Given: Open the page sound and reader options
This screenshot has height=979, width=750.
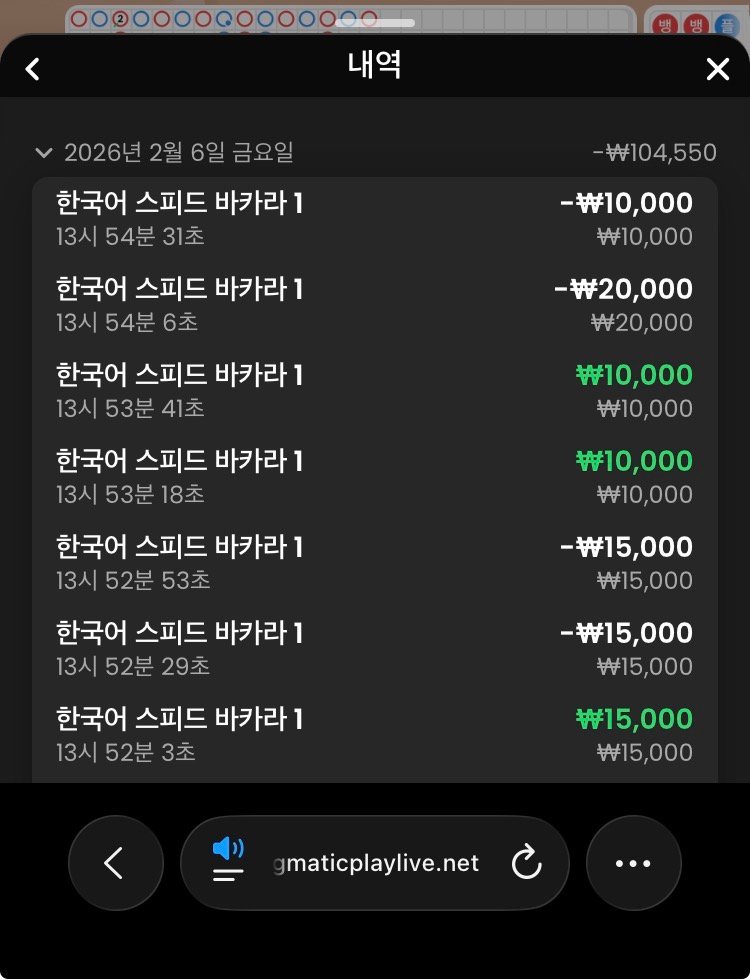Looking at the screenshot, I should tap(228, 861).
